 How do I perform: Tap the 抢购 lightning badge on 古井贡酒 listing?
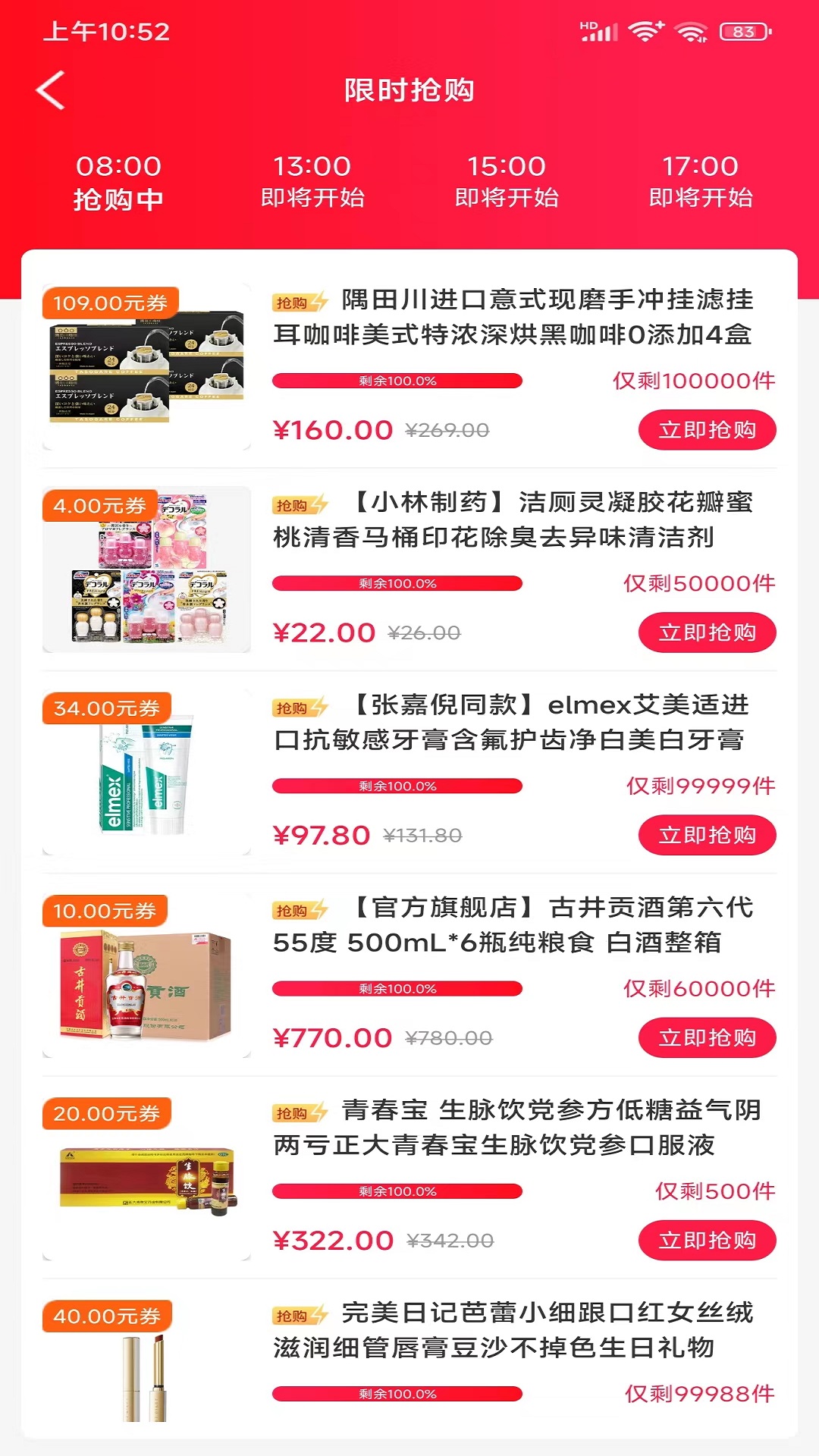(302, 908)
